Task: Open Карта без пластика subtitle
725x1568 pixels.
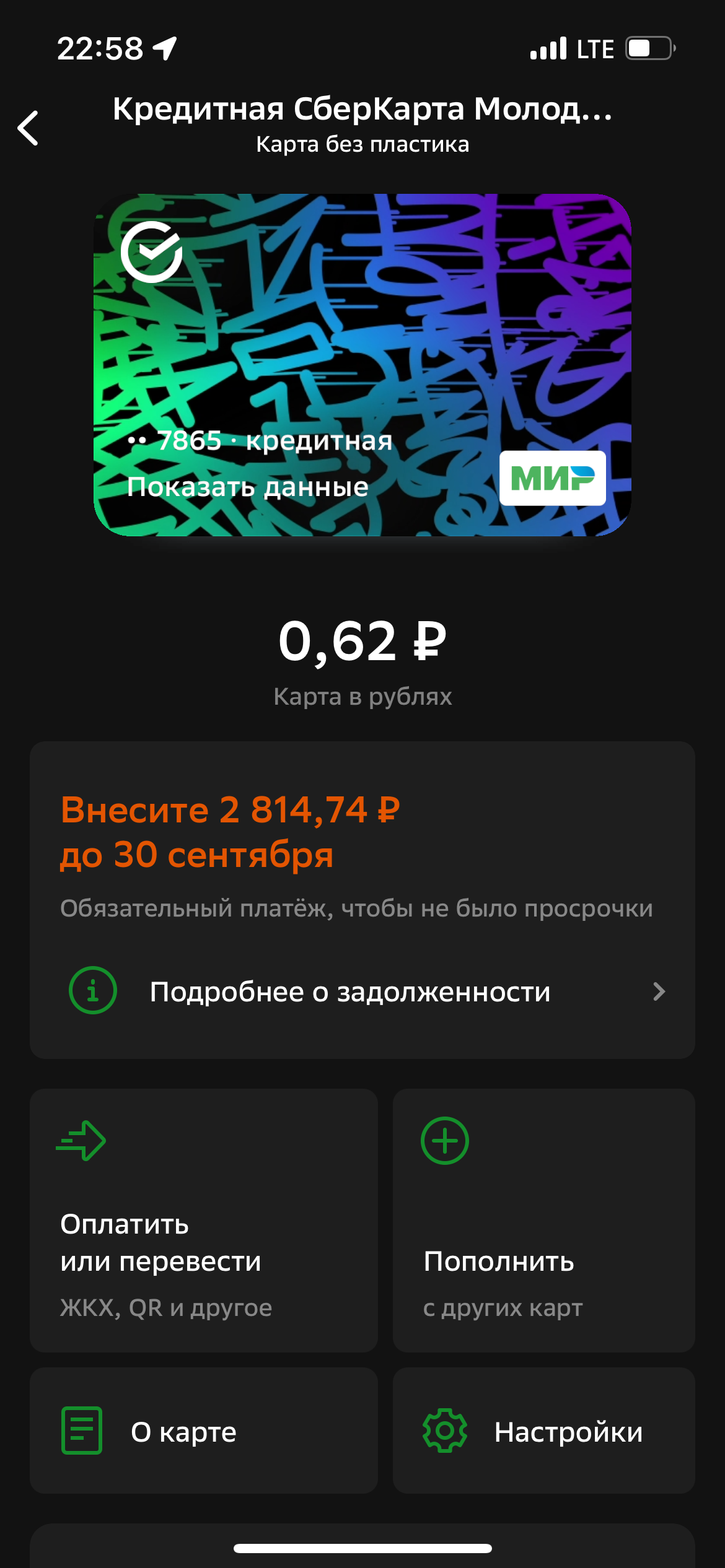Action: [362, 144]
